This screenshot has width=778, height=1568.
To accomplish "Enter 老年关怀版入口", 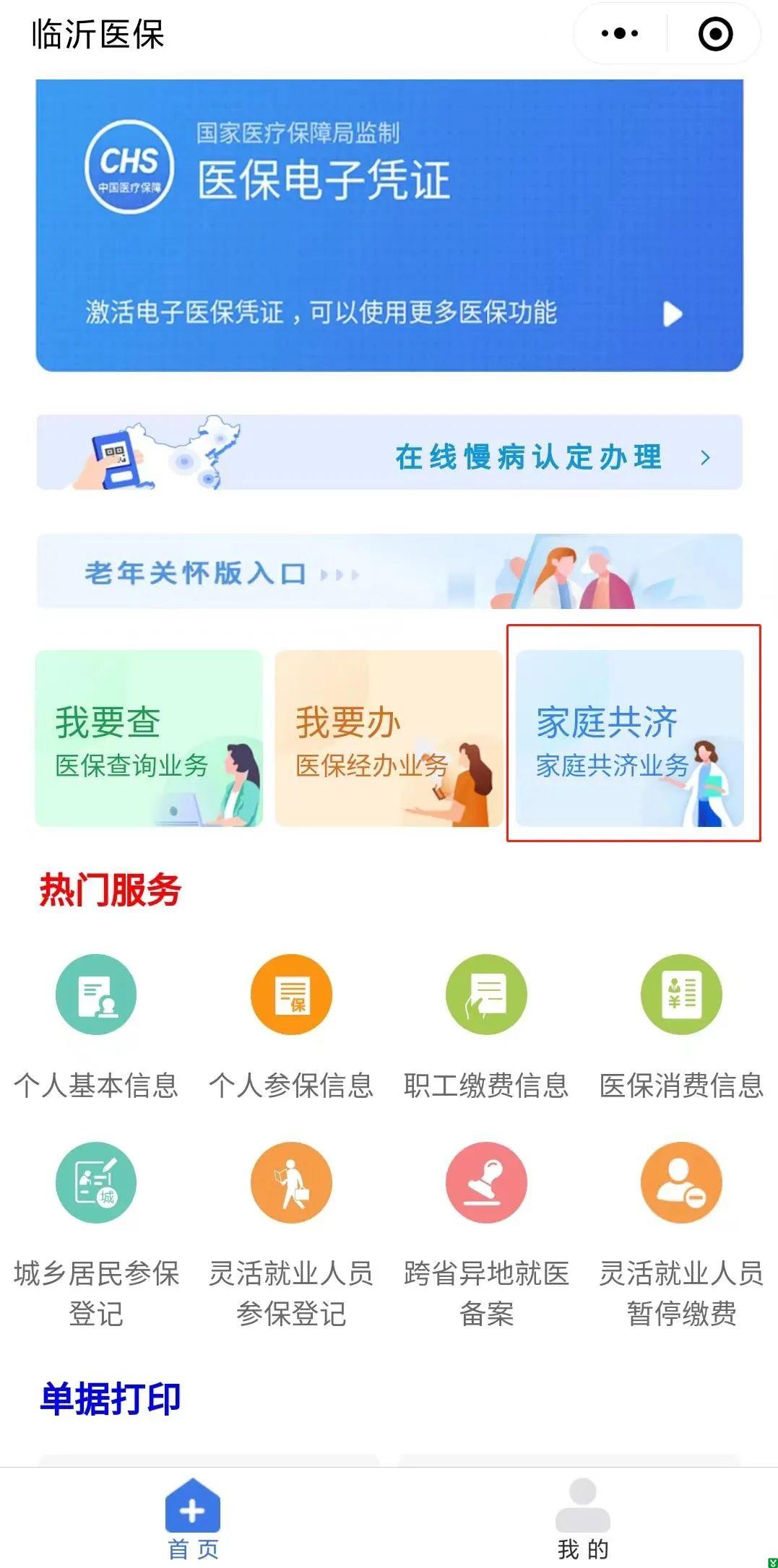I will tap(389, 571).
